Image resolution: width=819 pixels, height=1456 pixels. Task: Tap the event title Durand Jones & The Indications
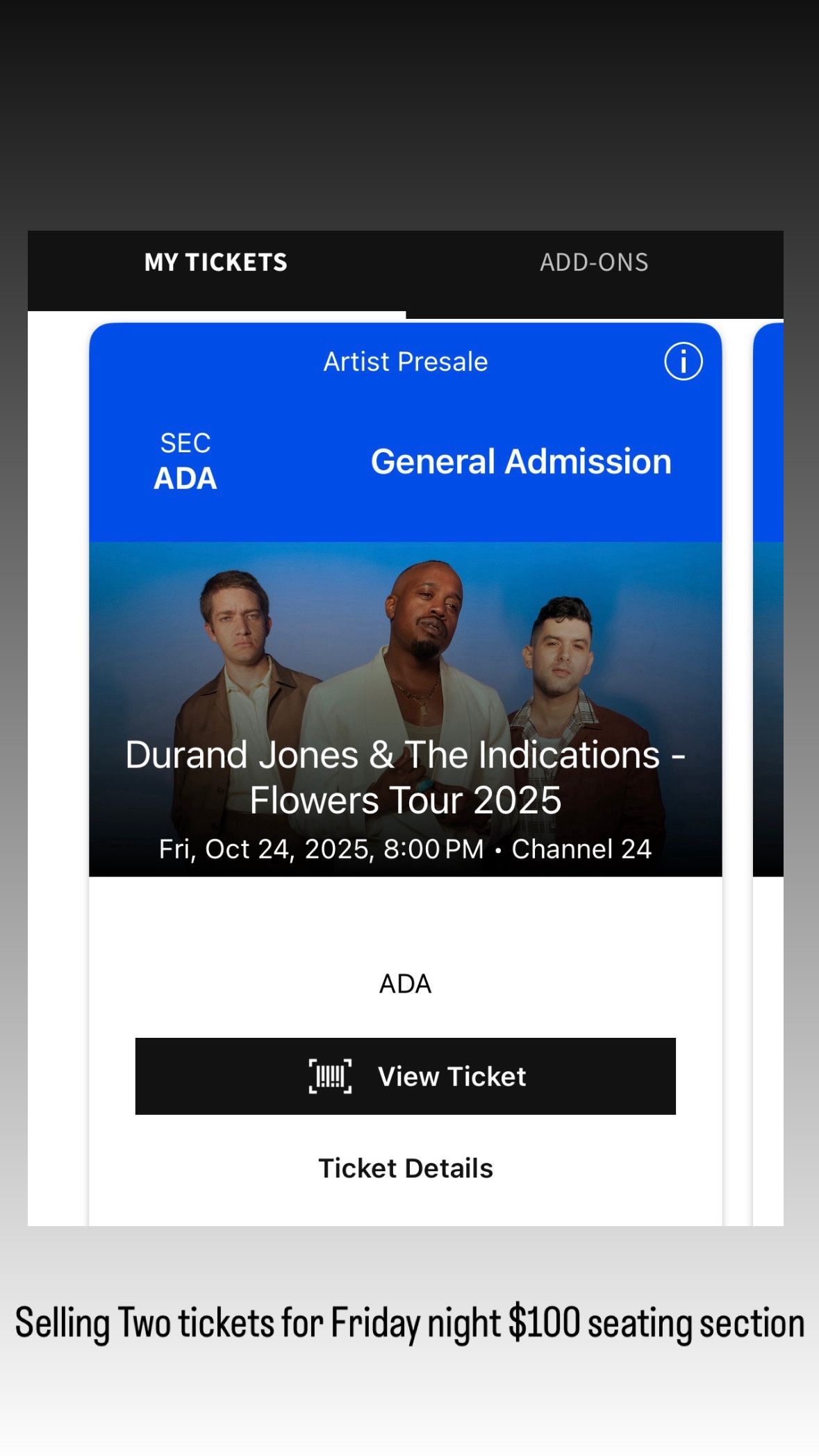(x=405, y=754)
